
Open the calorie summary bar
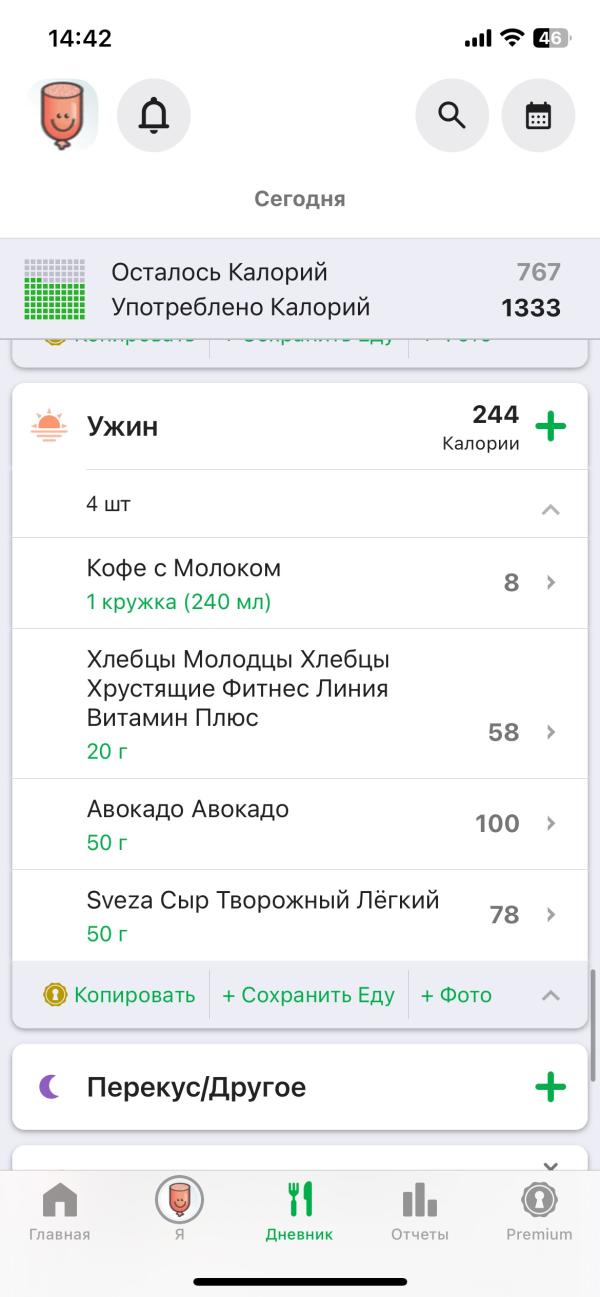pos(300,289)
